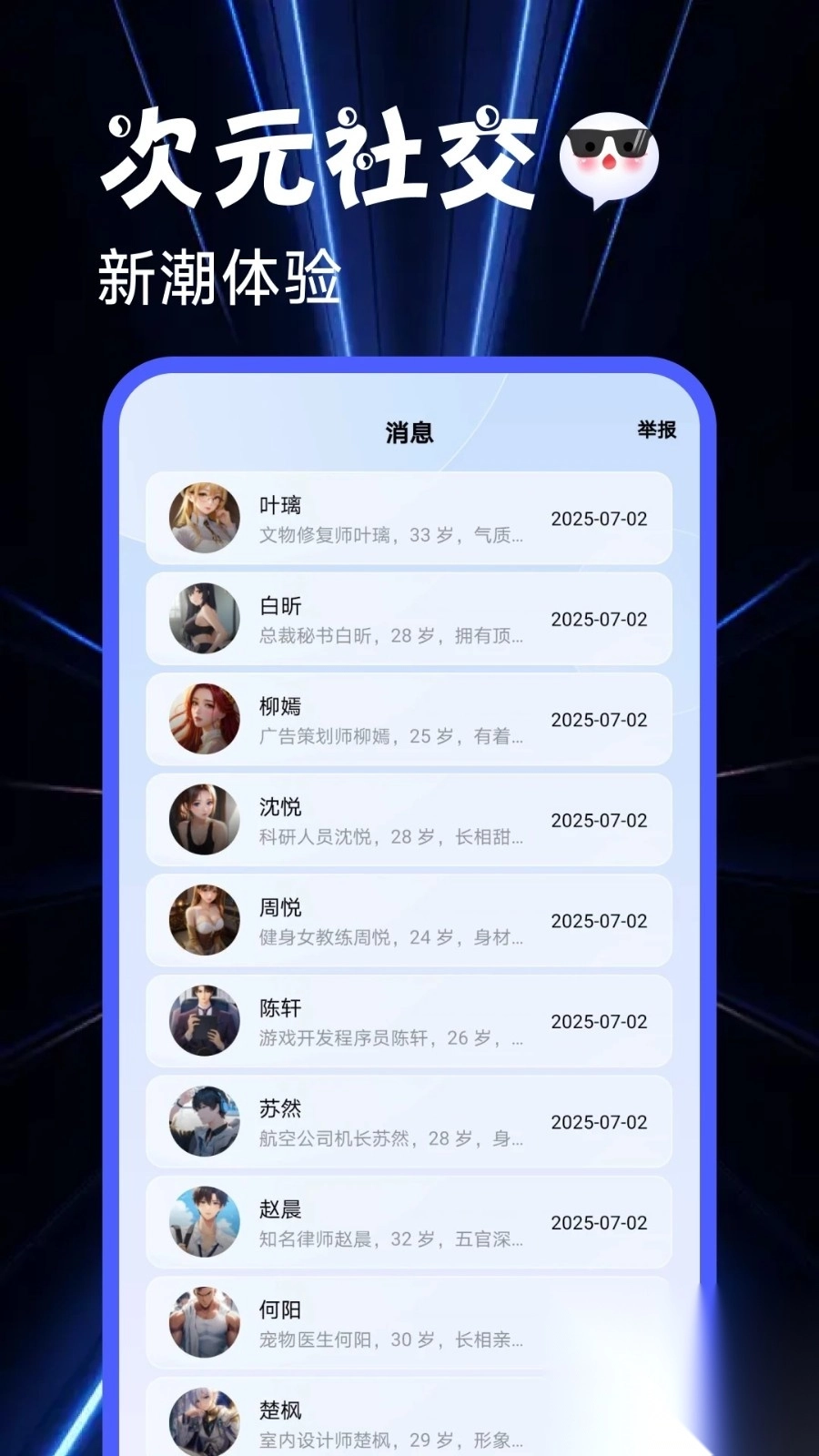Select 陈轩's avatar portrait
Viewport: 819px width, 1456px height.
click(x=204, y=1020)
